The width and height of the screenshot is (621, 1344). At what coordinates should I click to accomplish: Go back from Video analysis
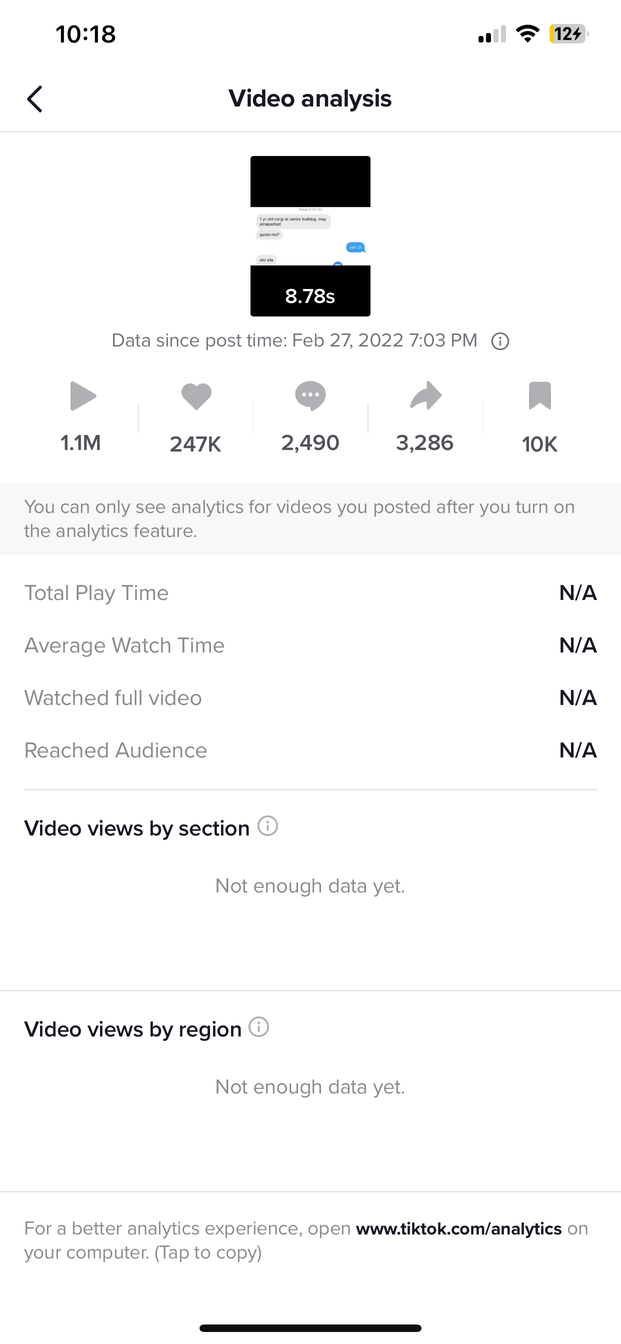35,98
